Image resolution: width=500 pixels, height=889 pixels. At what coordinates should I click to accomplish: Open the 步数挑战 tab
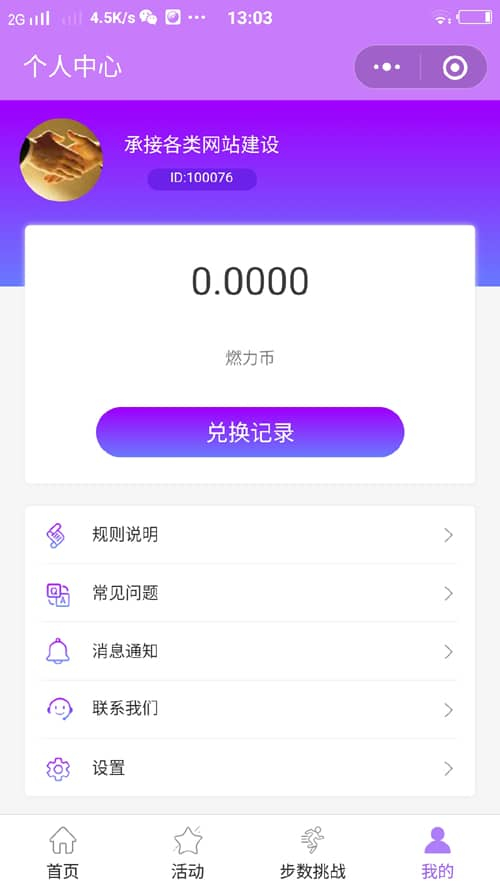coord(312,852)
